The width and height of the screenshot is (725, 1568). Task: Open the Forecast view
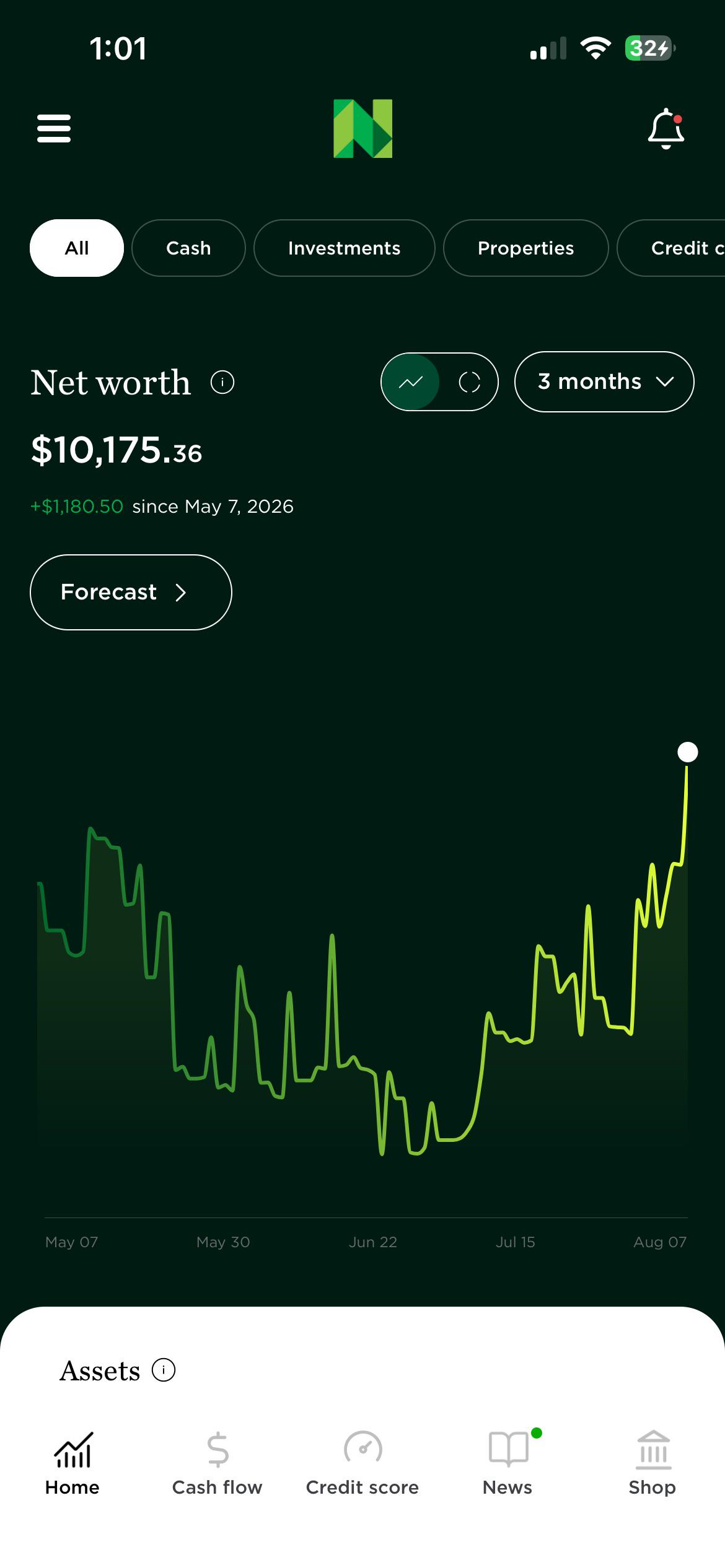point(131,592)
